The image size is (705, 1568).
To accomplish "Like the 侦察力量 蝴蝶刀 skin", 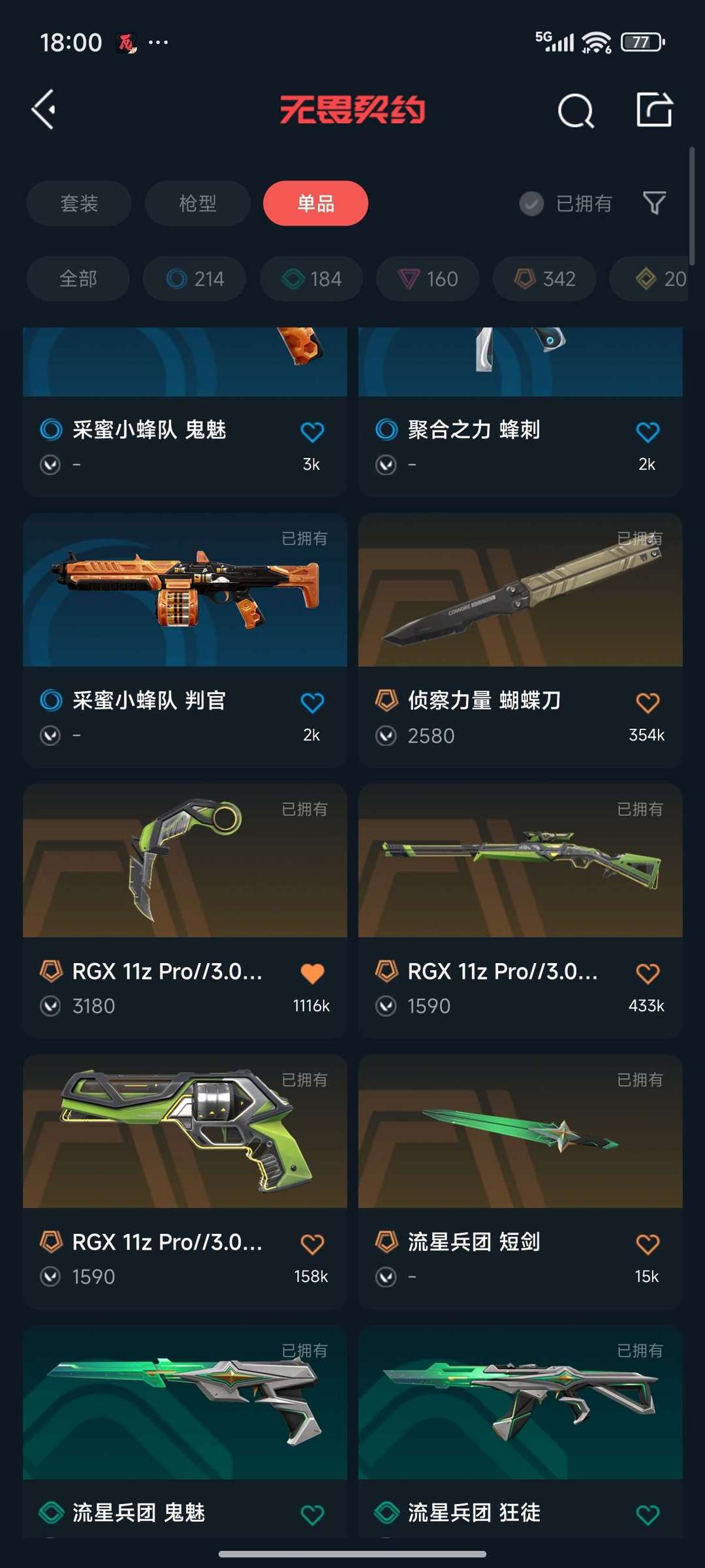I will pyautogui.click(x=647, y=703).
